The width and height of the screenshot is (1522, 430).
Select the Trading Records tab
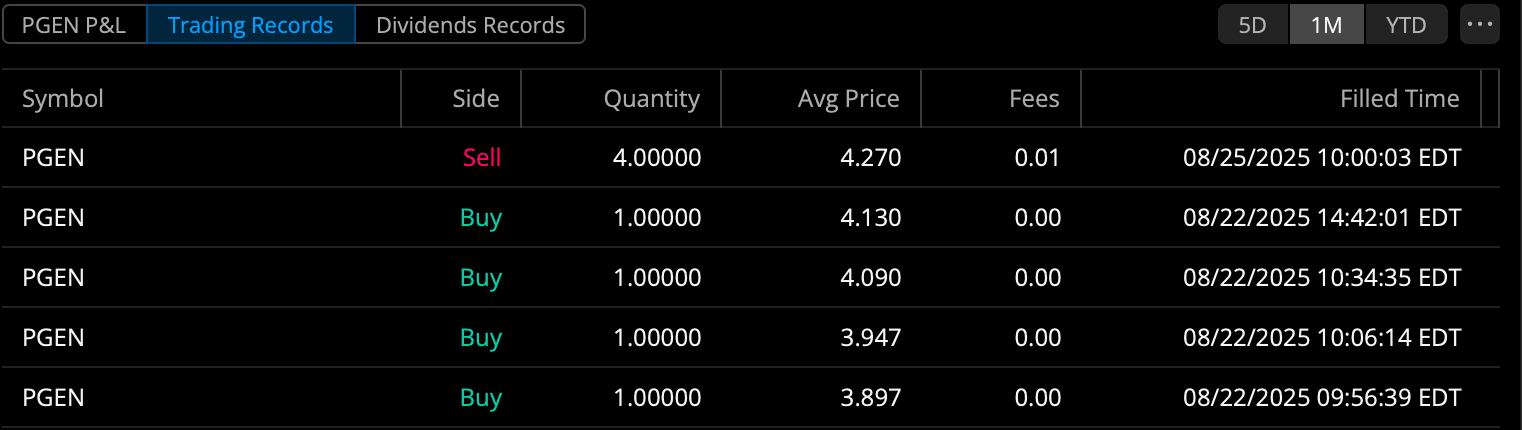tap(250, 25)
